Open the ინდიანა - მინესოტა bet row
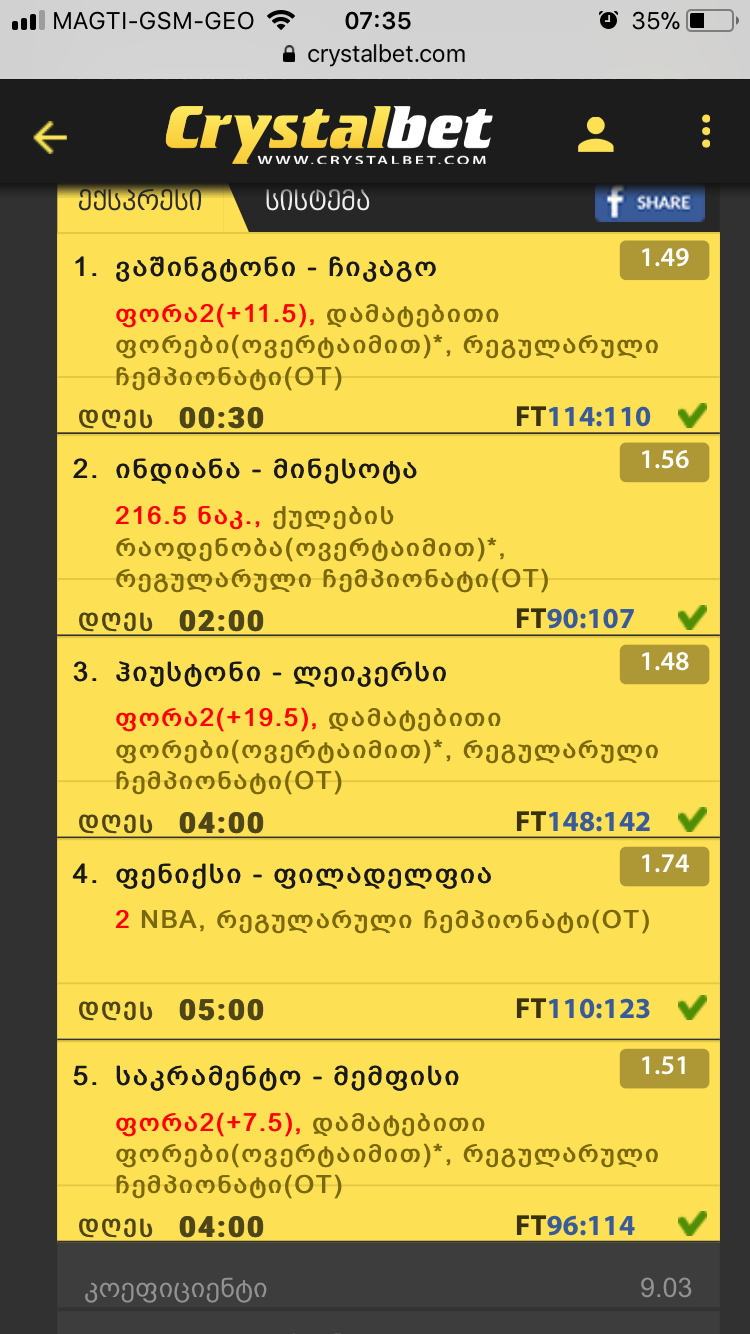The height and width of the screenshot is (1334, 750). click(x=388, y=535)
